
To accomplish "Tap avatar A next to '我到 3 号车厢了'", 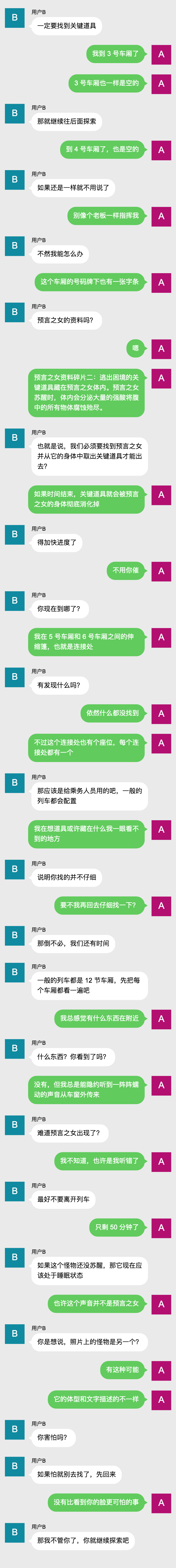I will pyautogui.click(x=161, y=55).
